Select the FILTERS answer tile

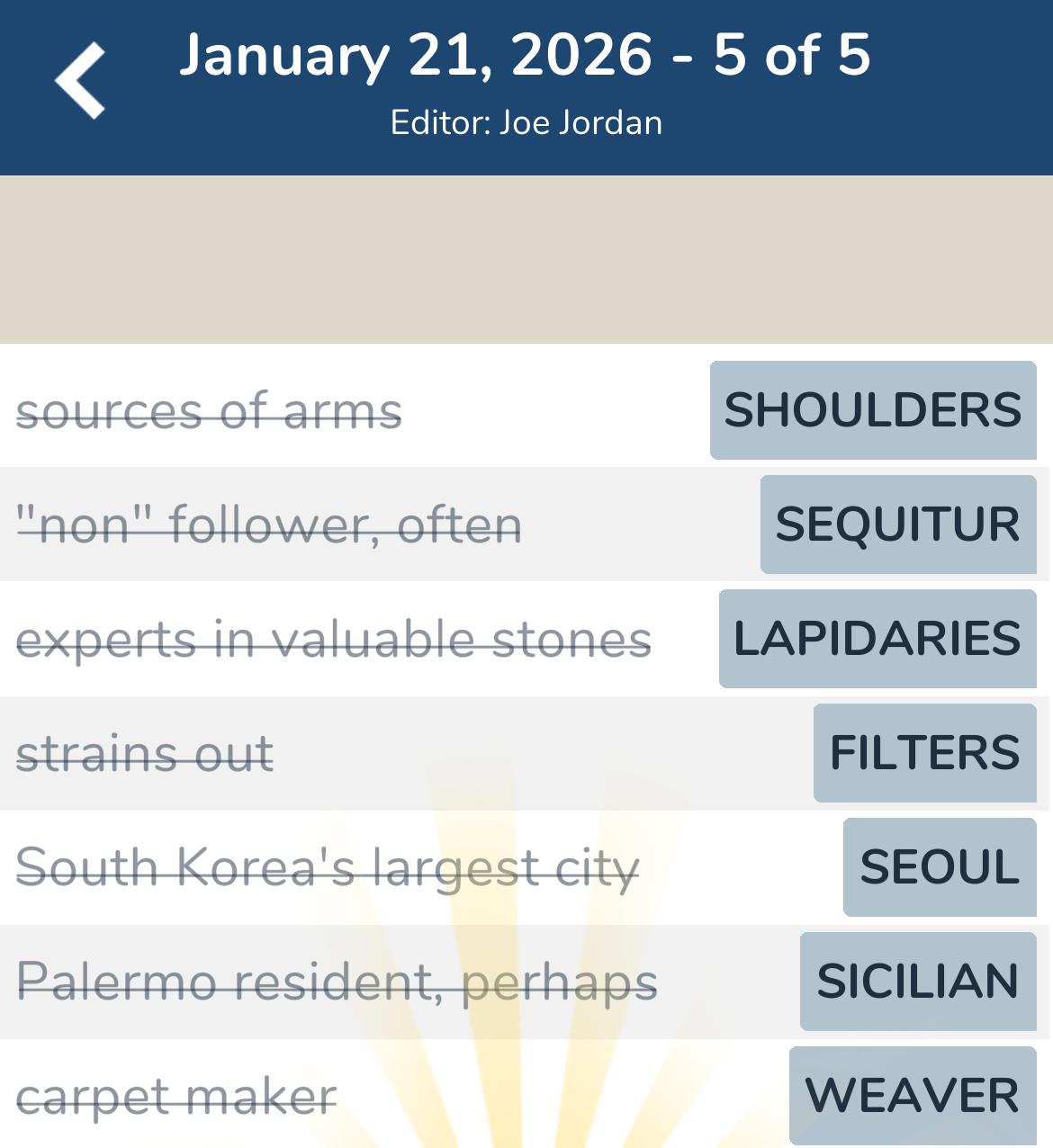tap(924, 754)
